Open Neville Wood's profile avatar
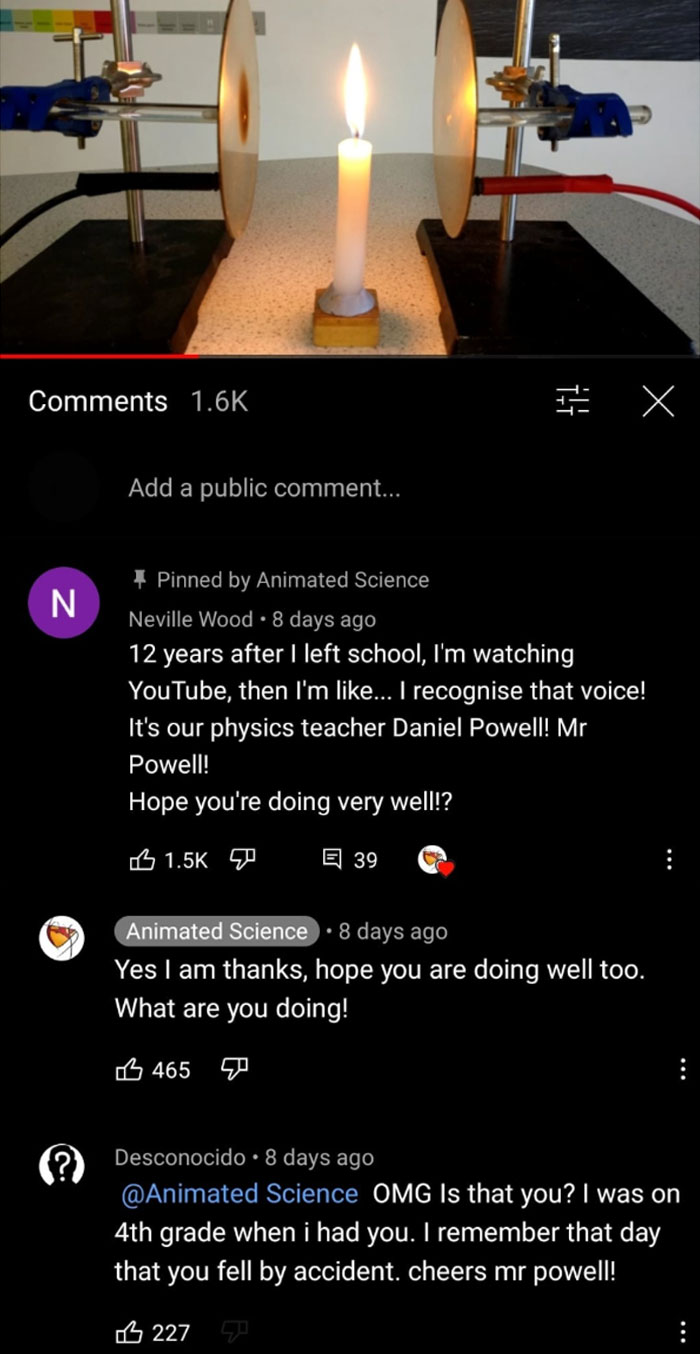Image resolution: width=700 pixels, height=1354 pixels. pos(63,602)
